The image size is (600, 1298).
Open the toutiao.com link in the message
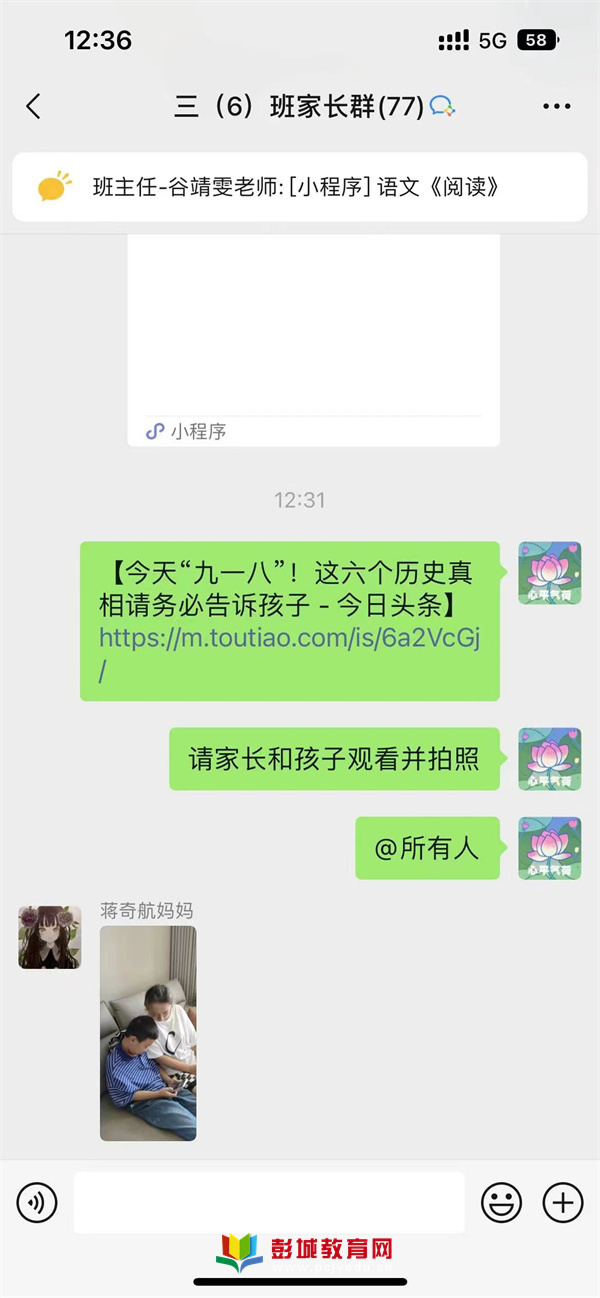coord(289,639)
